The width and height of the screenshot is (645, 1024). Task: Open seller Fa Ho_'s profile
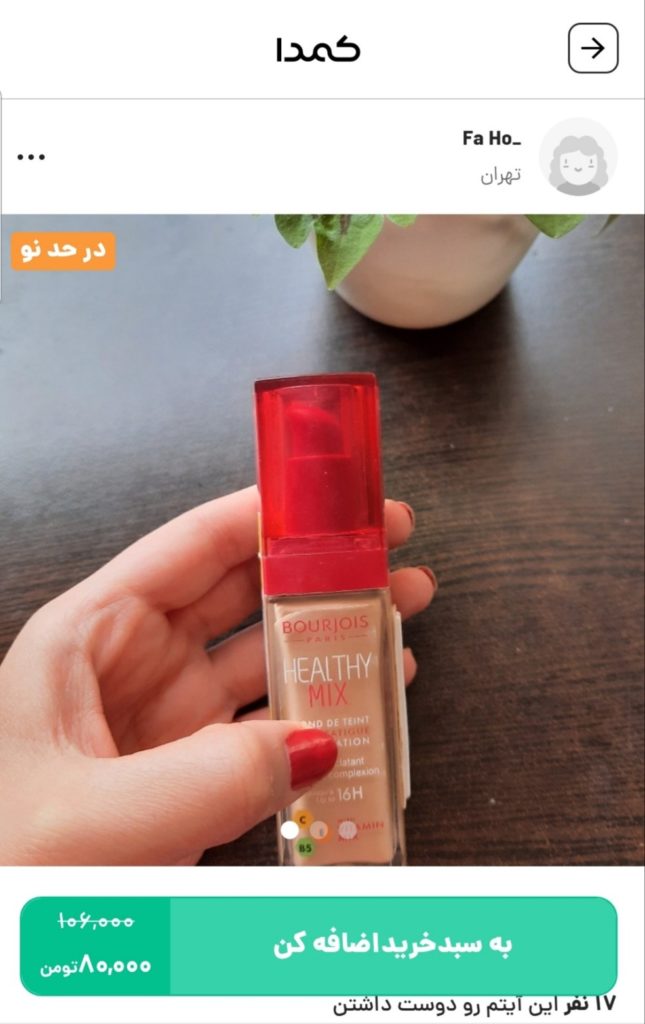[x=578, y=158]
